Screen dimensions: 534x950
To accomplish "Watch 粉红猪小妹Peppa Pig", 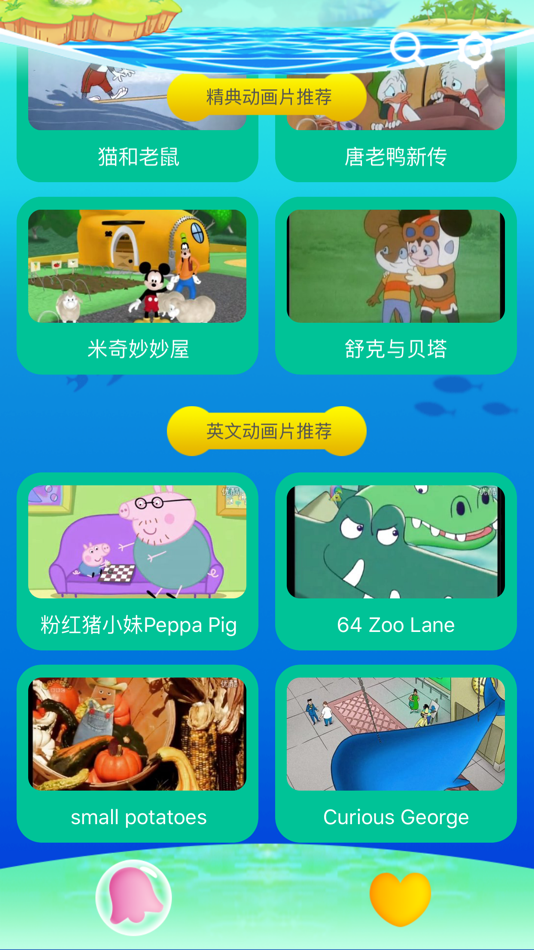I will coord(138,561).
